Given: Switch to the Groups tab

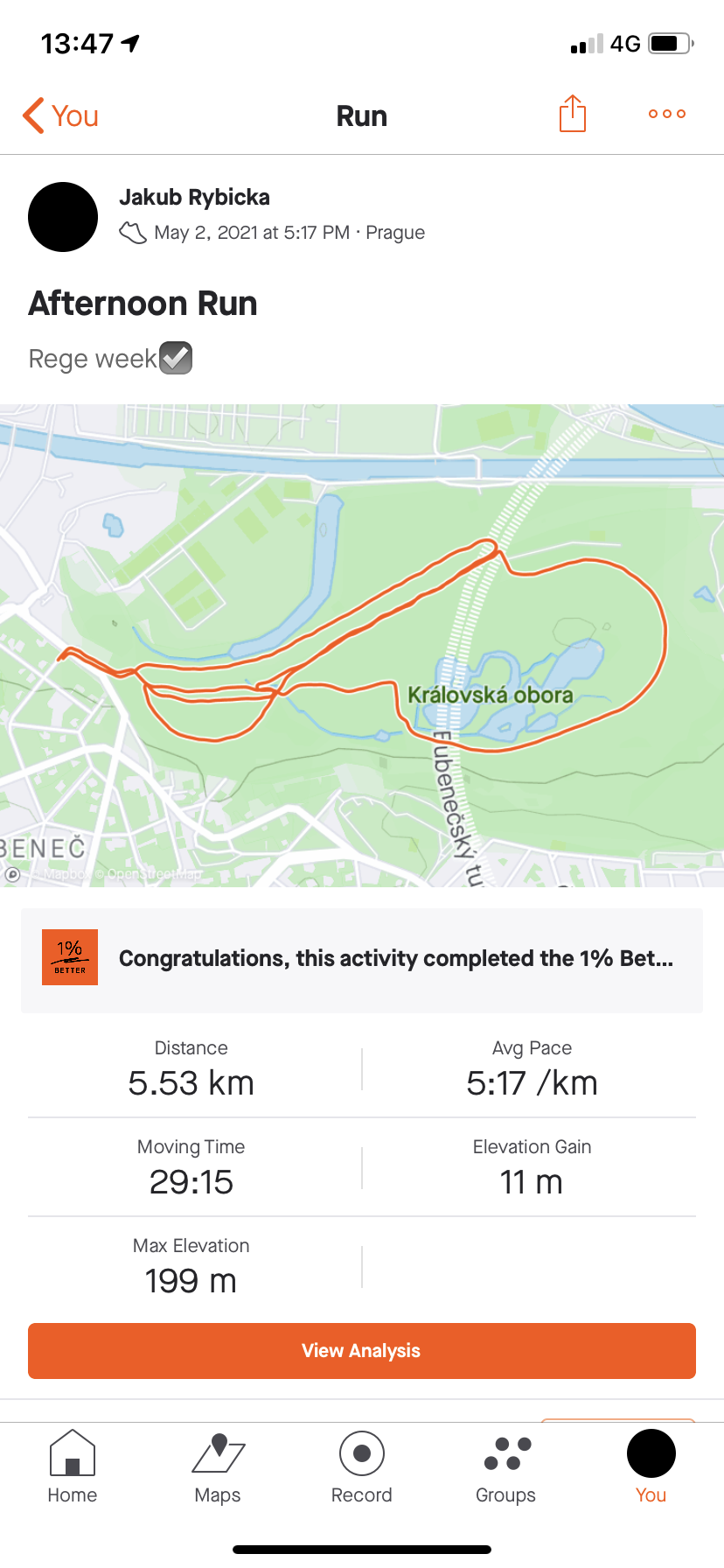Looking at the screenshot, I should (x=506, y=1466).
